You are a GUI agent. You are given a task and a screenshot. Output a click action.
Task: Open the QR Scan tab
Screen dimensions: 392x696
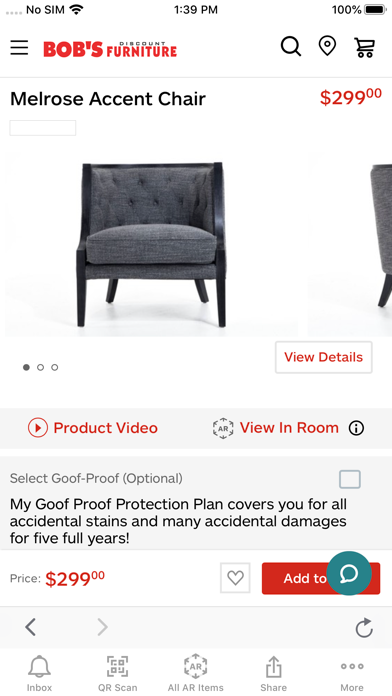click(118, 673)
